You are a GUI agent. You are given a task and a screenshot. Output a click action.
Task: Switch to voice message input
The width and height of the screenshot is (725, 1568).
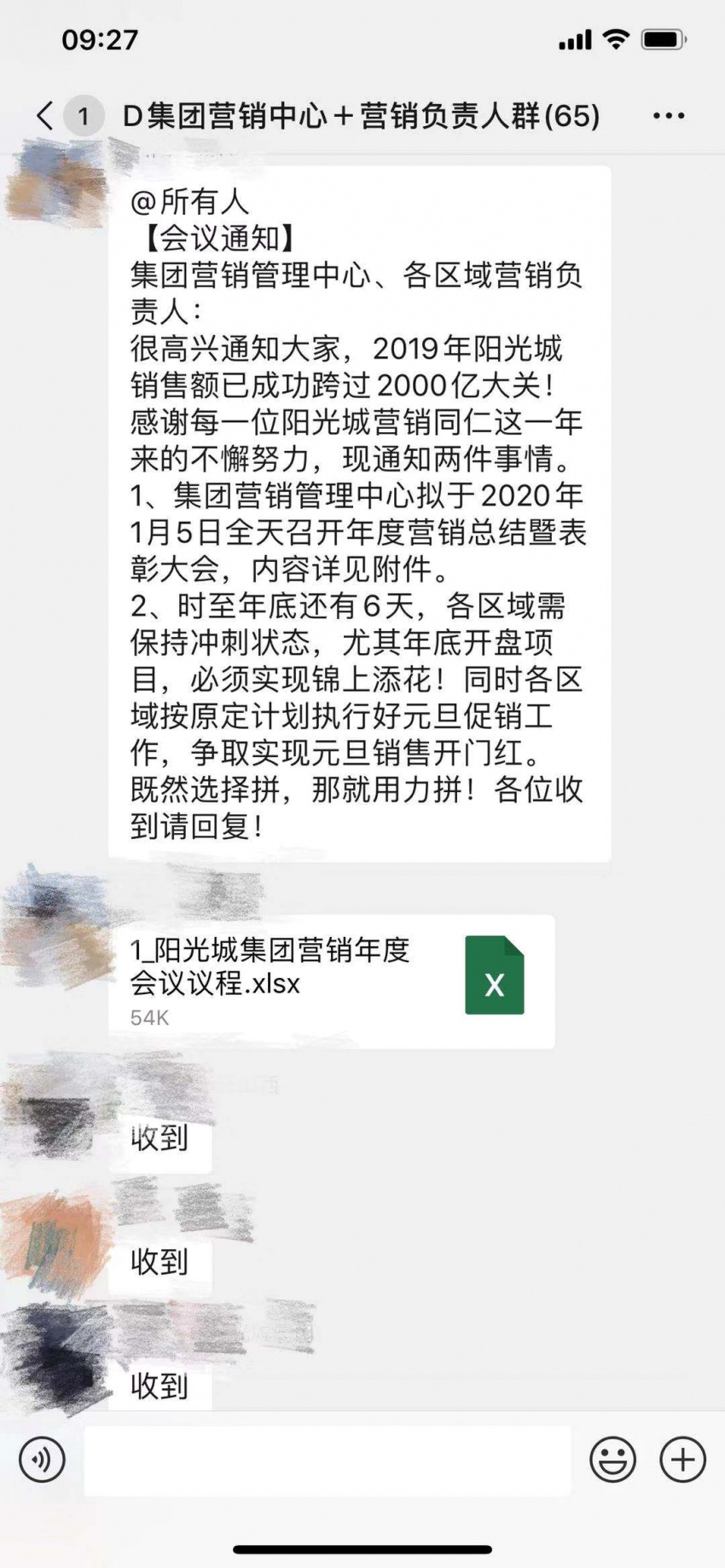(42, 1460)
